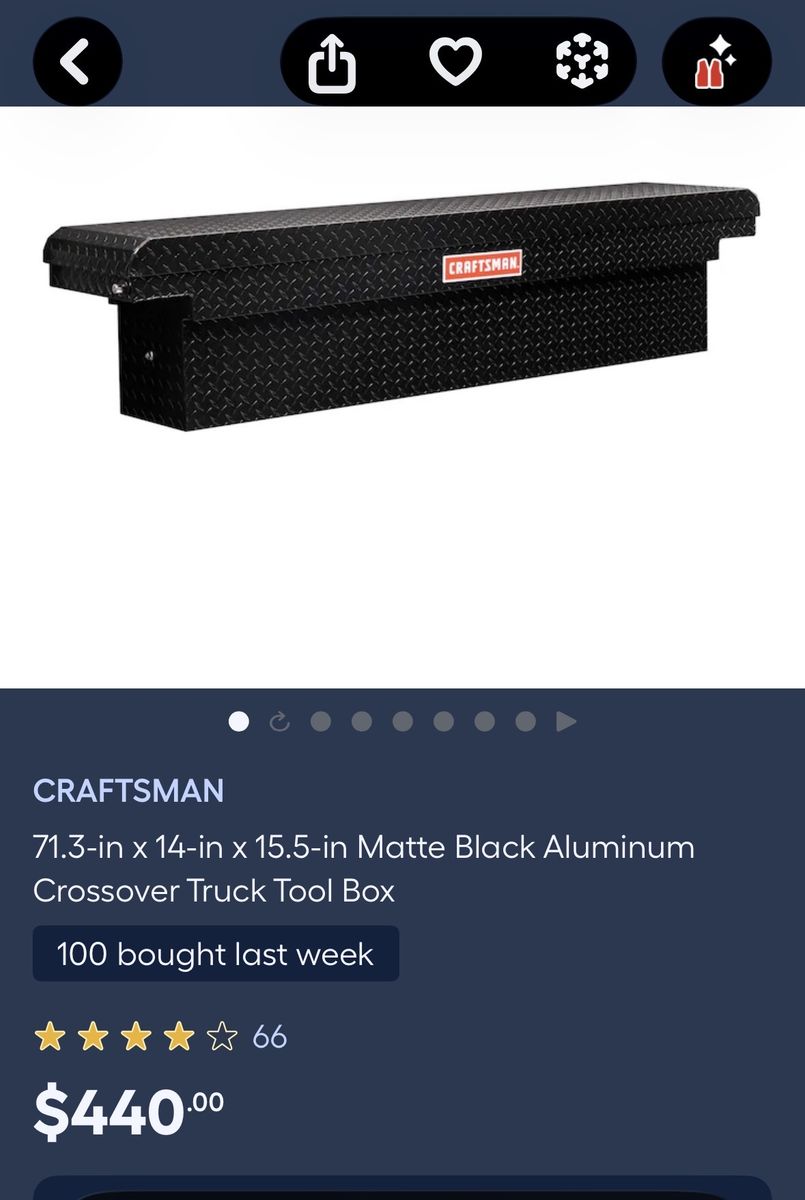This screenshot has height=1200, width=805.
Task: Select the 360 rotate view indicator
Action: [280, 722]
